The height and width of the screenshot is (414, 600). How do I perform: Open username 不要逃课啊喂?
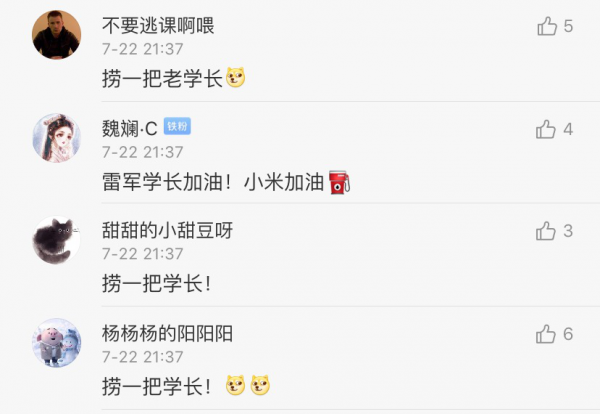tap(158, 26)
